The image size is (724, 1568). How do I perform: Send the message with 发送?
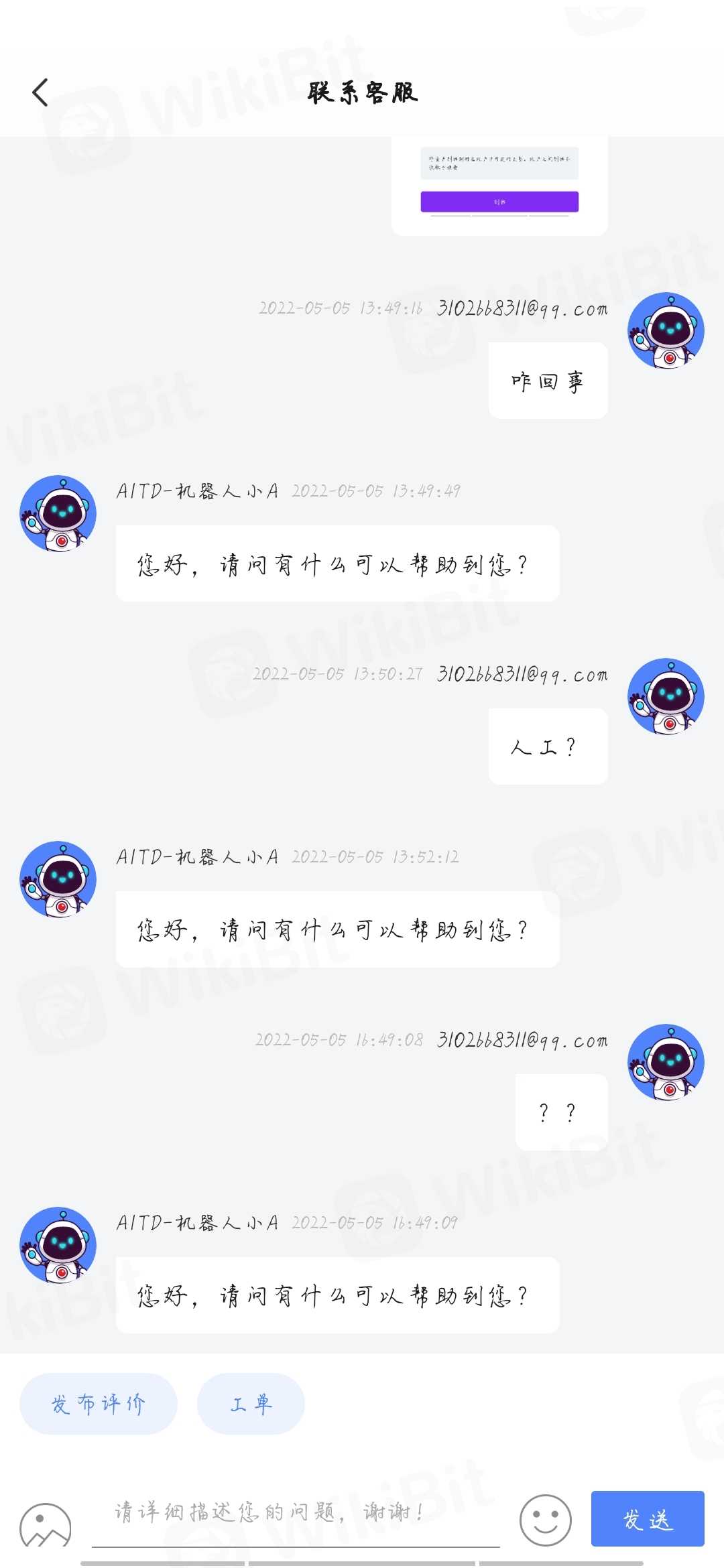pyautogui.click(x=647, y=1518)
